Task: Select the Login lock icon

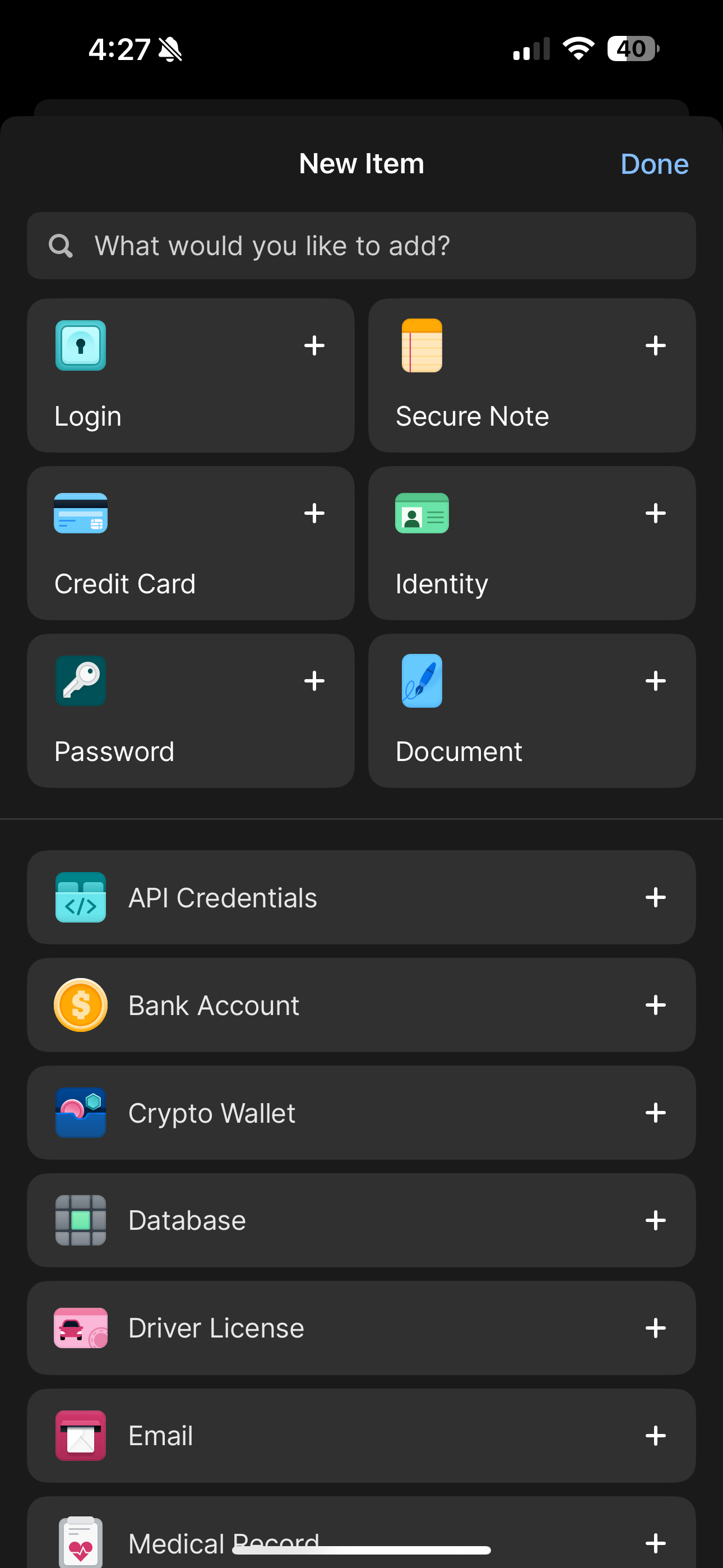Action: click(x=80, y=345)
